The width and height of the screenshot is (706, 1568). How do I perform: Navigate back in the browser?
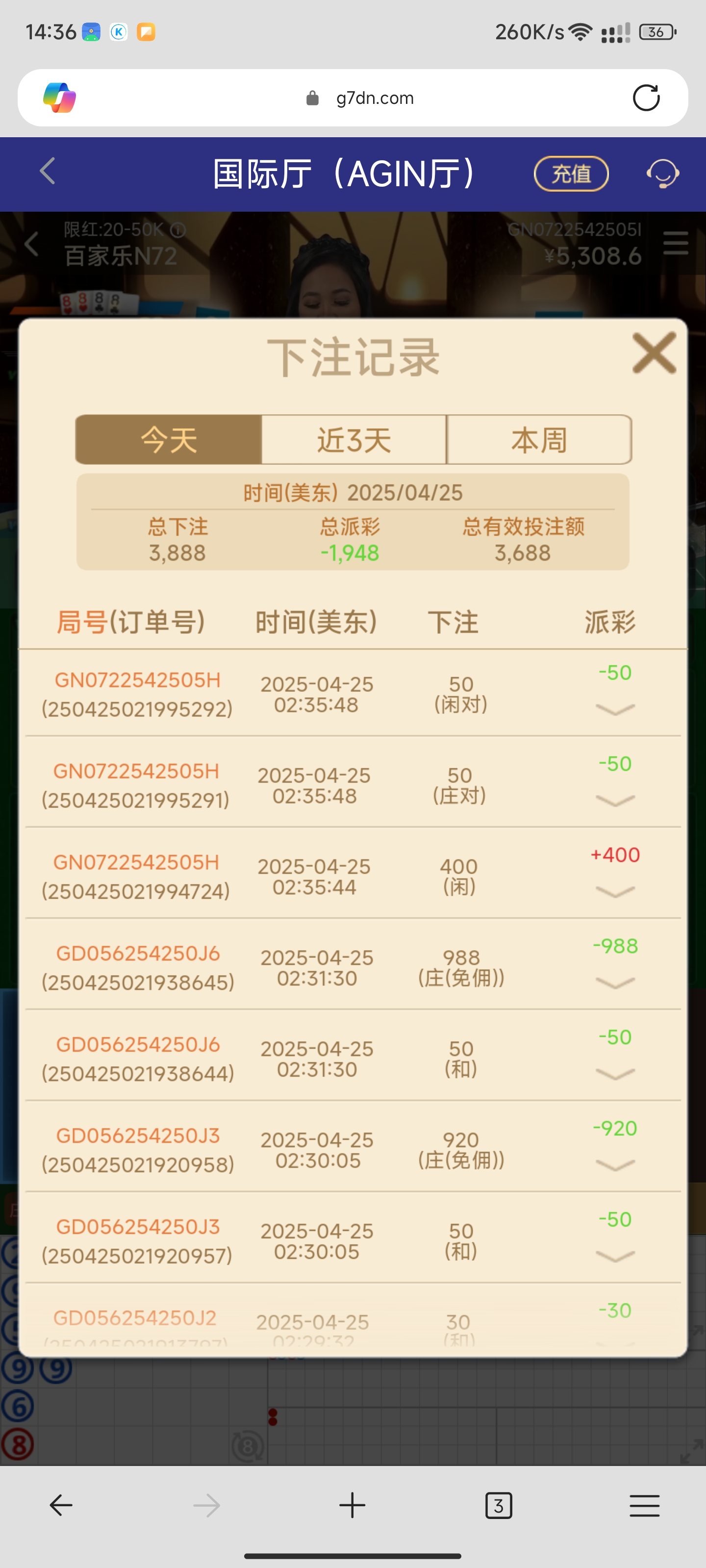click(x=61, y=1505)
